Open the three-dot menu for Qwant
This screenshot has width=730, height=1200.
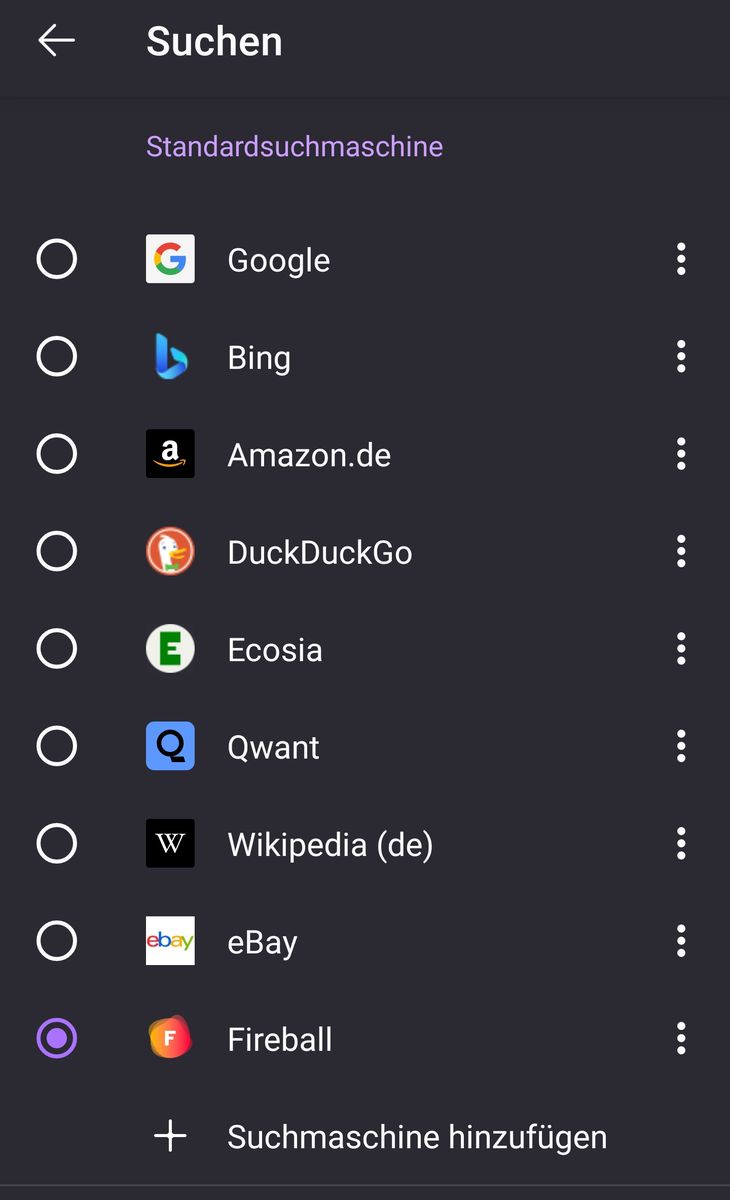pyautogui.click(x=681, y=746)
